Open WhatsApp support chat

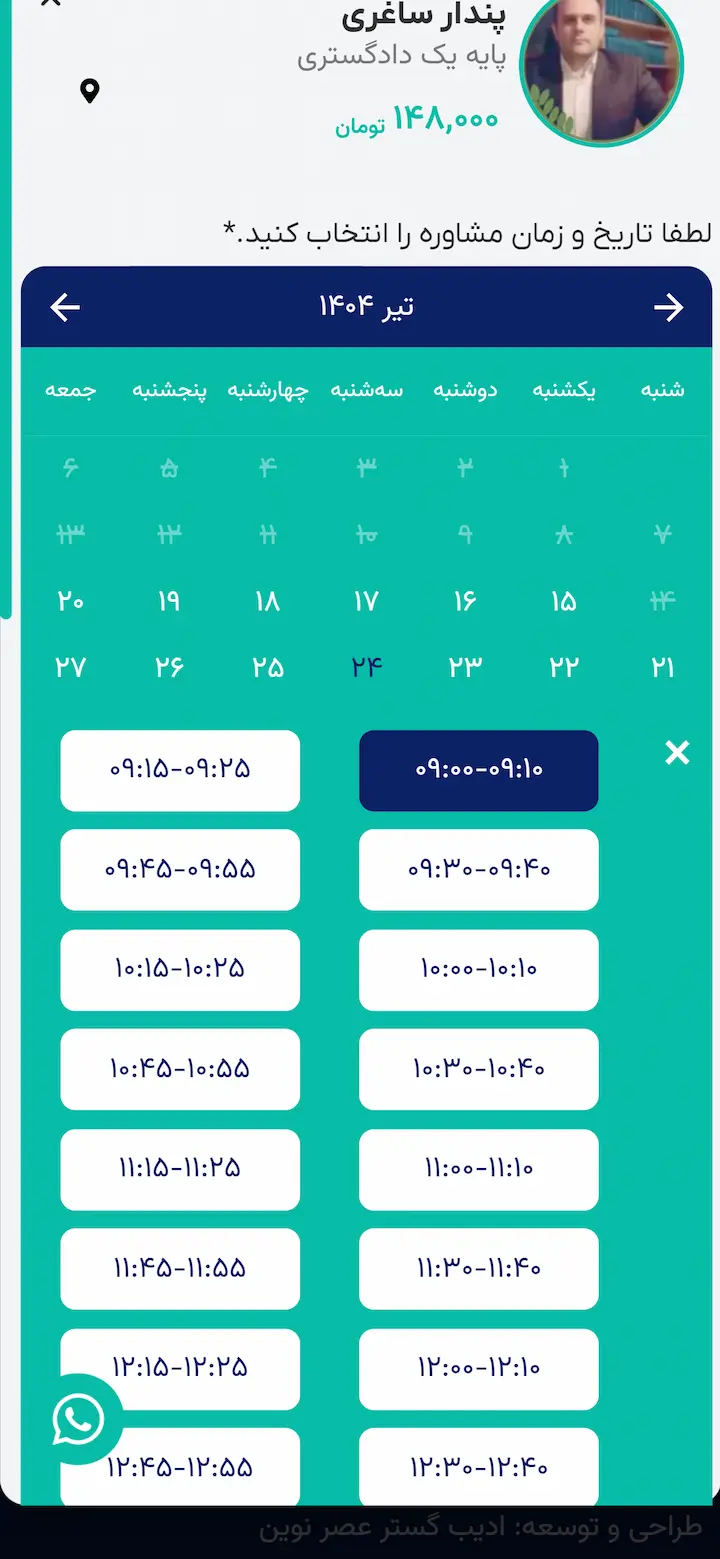pos(79,1419)
